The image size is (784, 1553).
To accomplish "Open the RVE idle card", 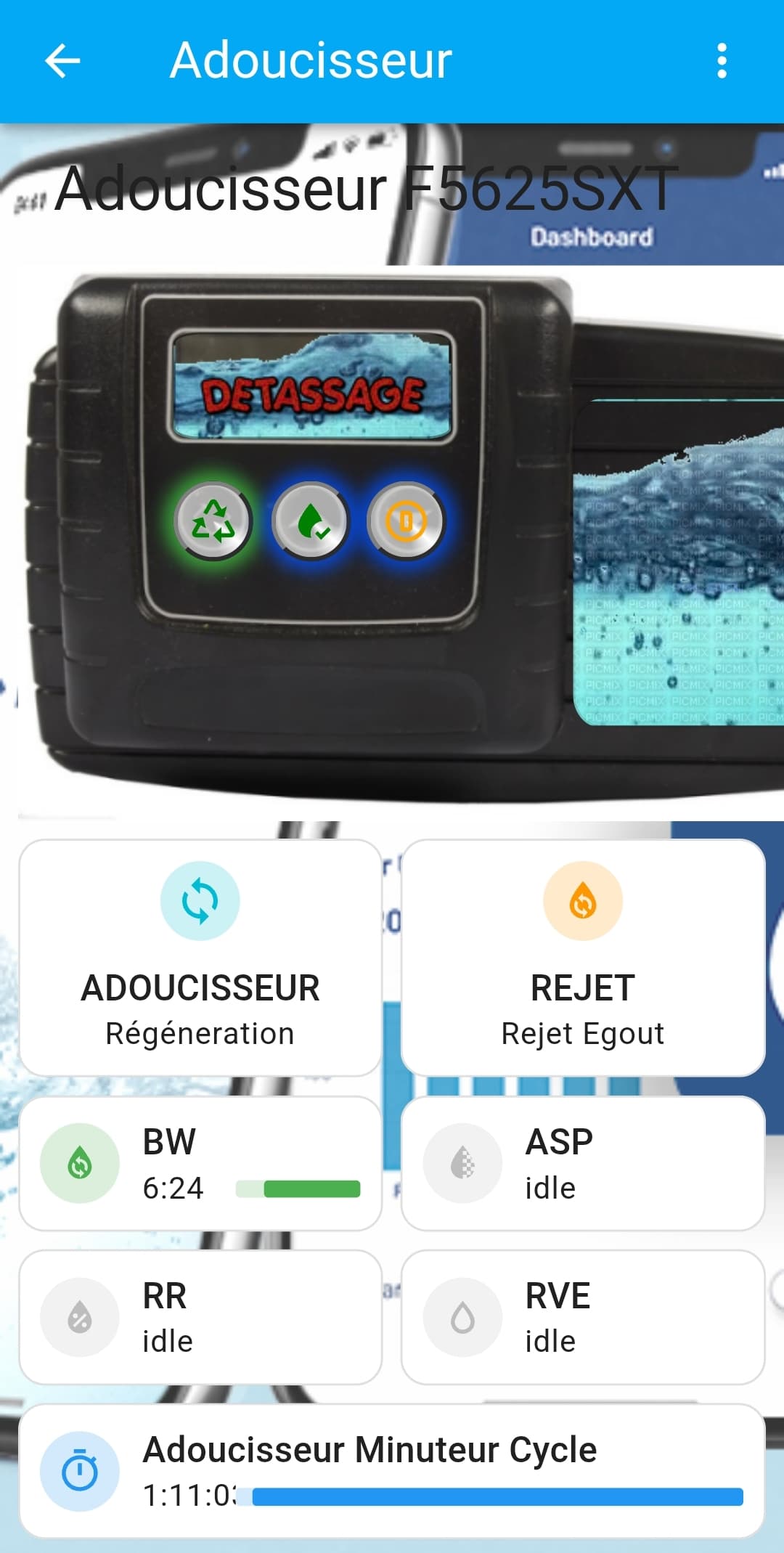I will click(583, 1317).
